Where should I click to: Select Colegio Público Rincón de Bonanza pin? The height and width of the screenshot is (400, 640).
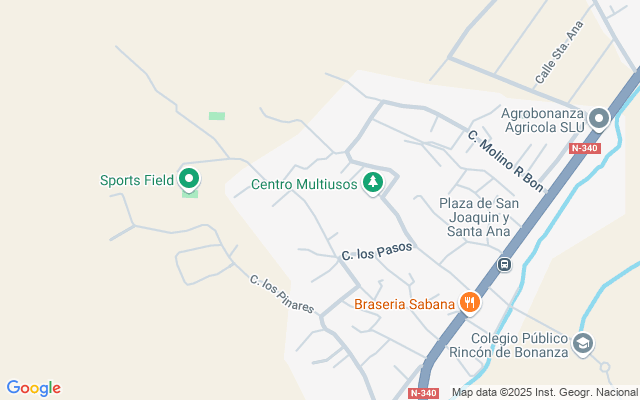coord(583,344)
